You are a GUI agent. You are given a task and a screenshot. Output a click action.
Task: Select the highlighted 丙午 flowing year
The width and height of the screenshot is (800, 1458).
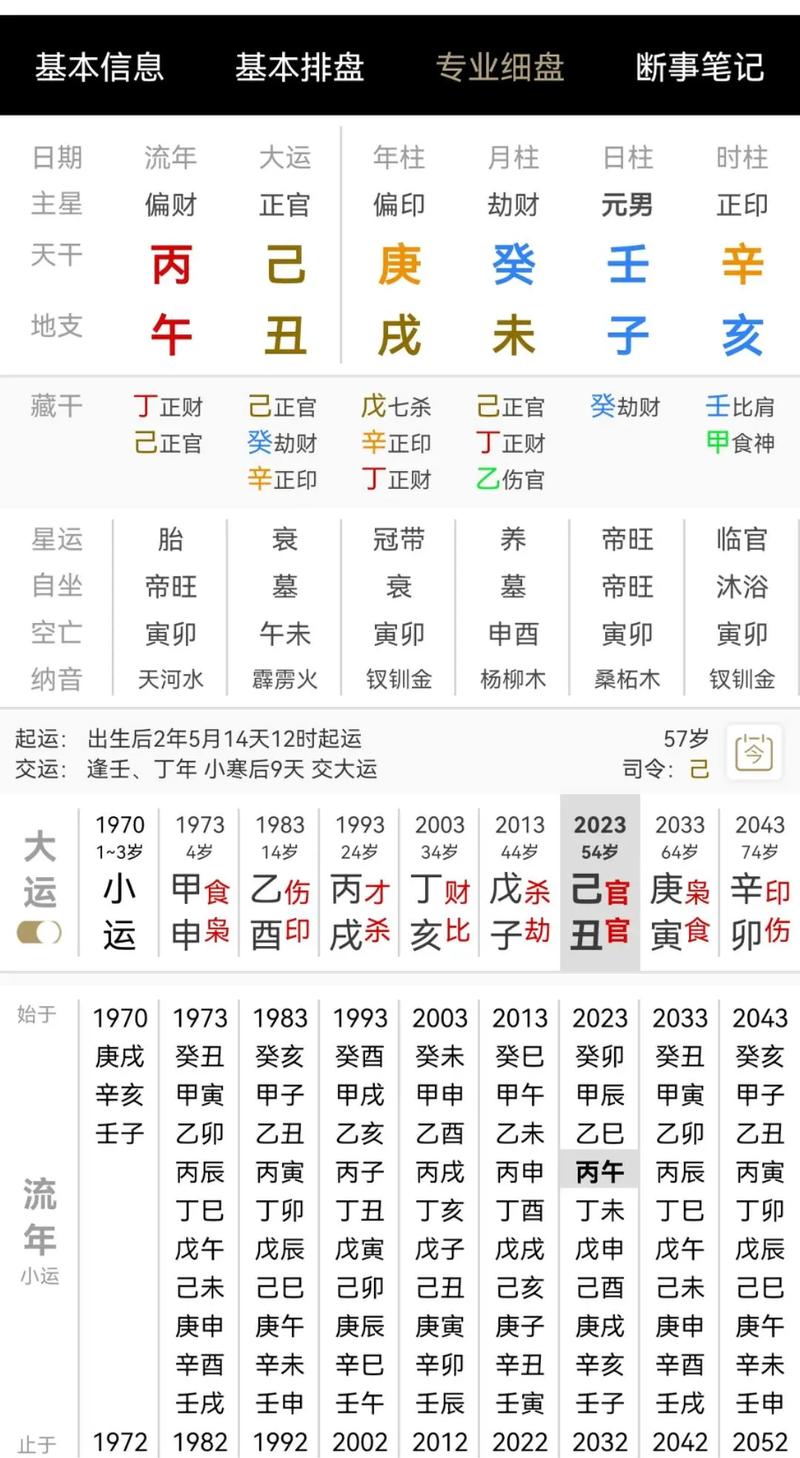click(598, 1170)
